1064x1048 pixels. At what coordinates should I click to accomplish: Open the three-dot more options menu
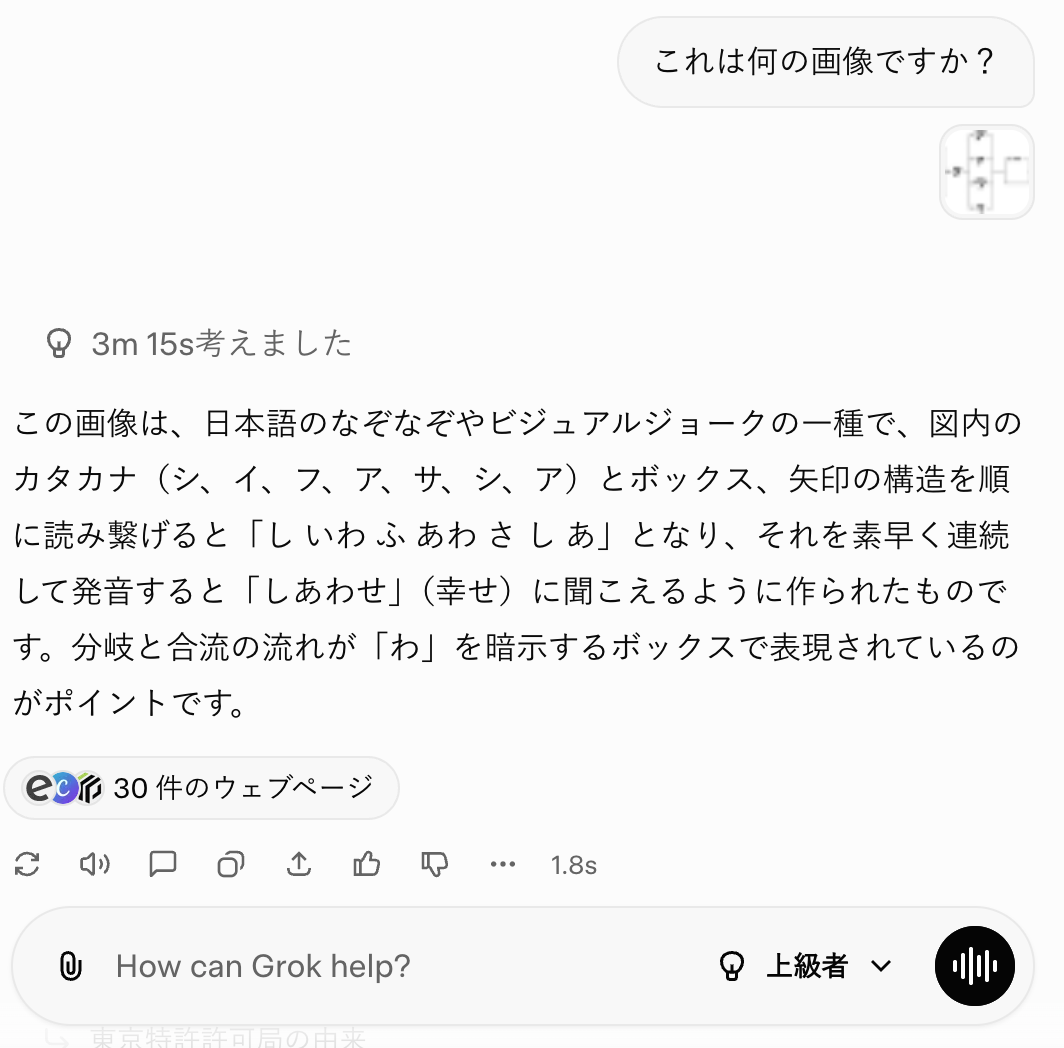(x=503, y=864)
